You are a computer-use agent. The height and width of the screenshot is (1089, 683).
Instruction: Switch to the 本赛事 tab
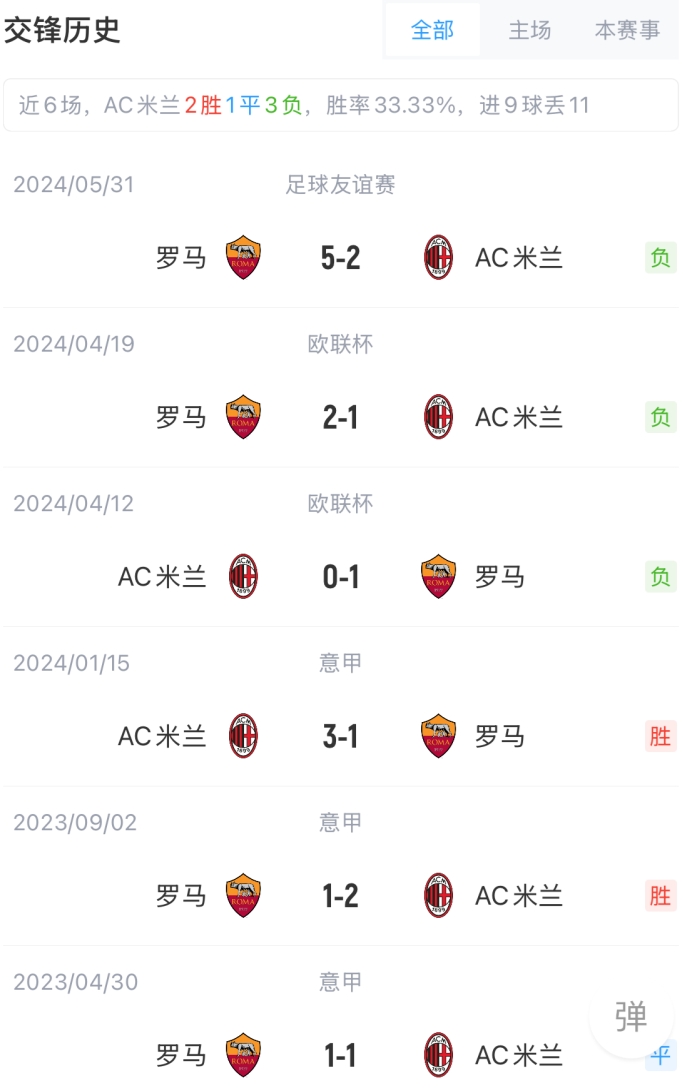[627, 30]
